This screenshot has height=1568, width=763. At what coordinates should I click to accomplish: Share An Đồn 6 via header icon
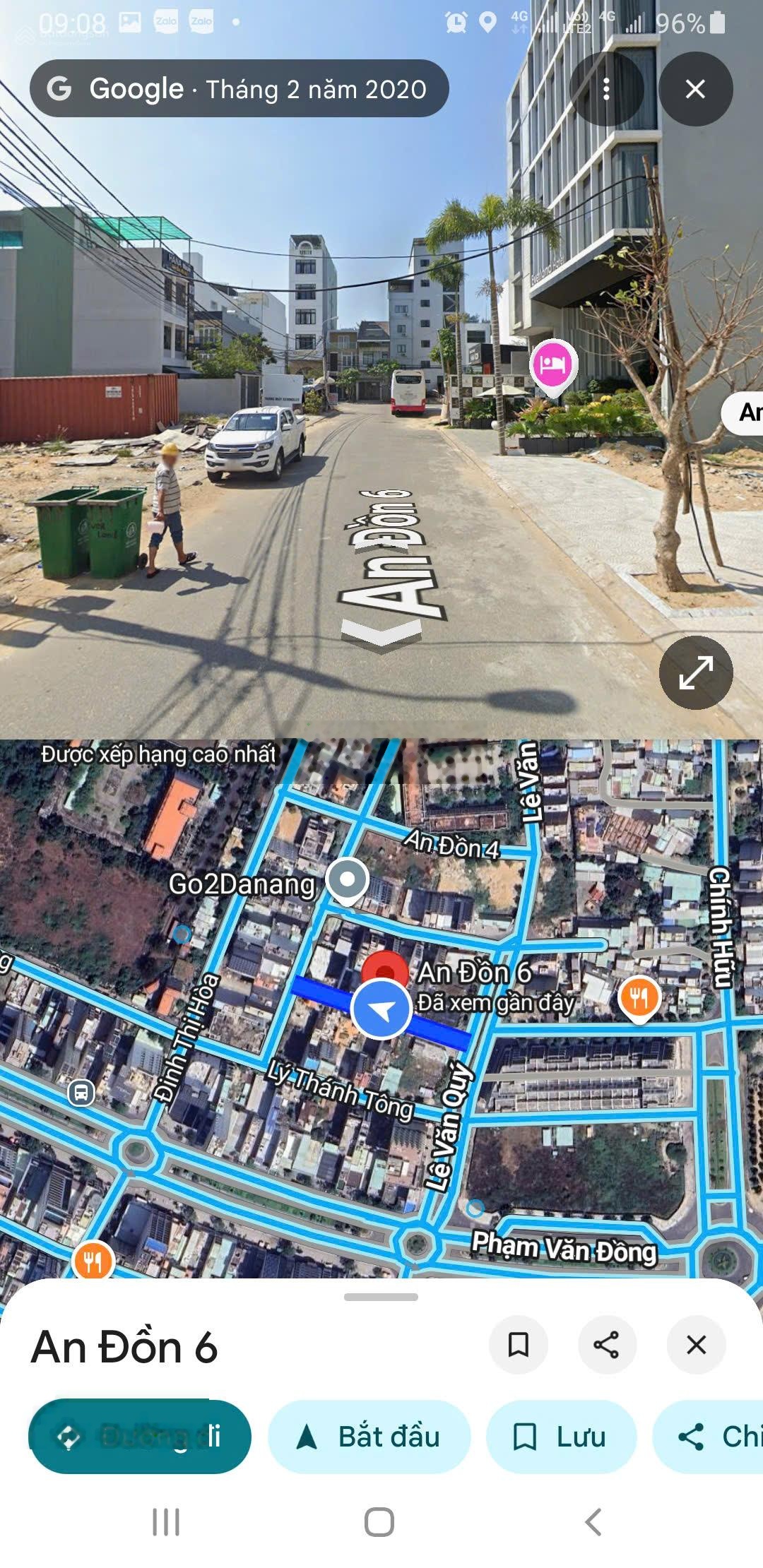point(607,1344)
